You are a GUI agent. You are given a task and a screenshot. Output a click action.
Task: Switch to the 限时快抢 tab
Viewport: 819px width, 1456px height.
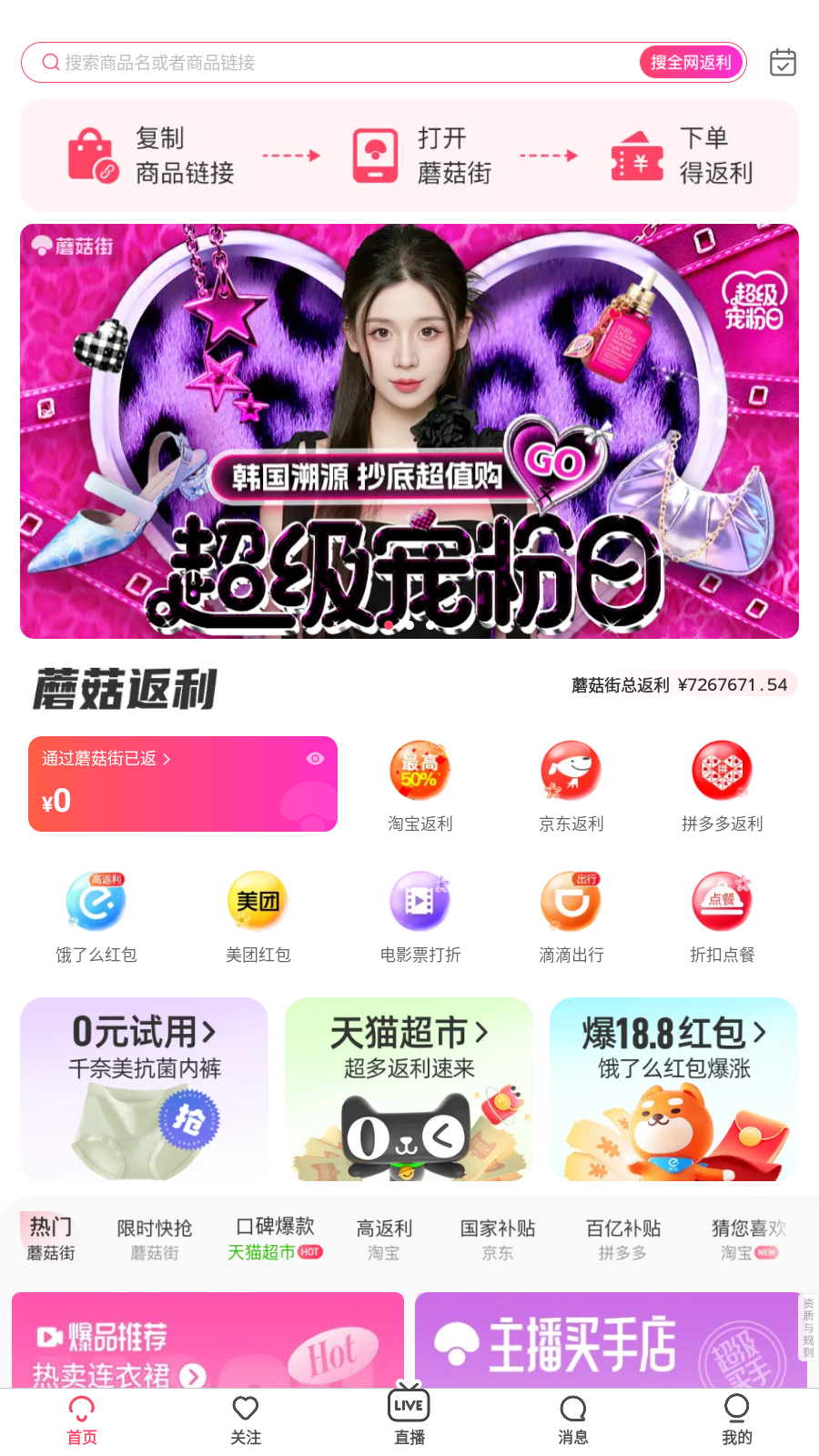pos(154,1239)
